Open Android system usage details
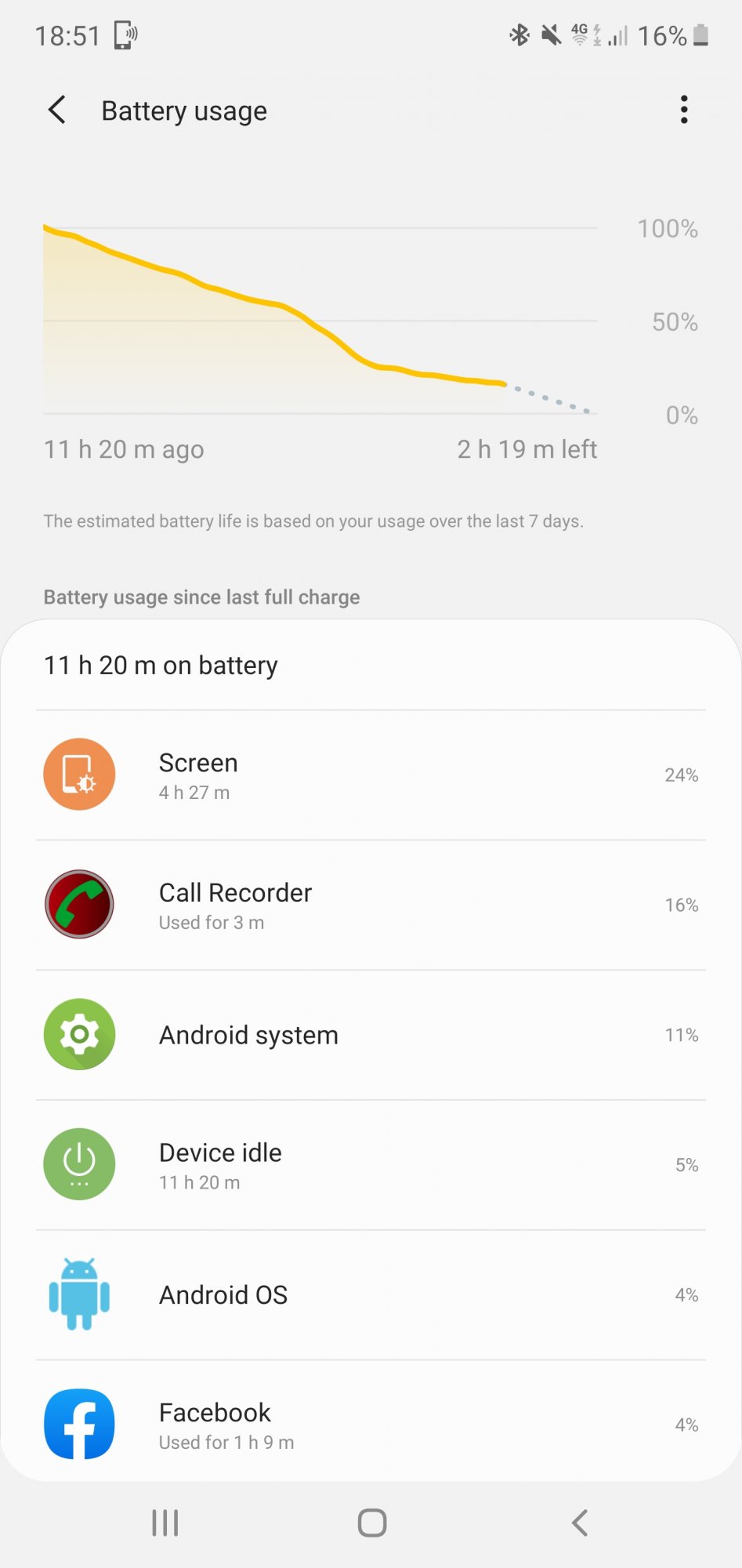Screen dimensions: 742x1568 click(x=371, y=1035)
